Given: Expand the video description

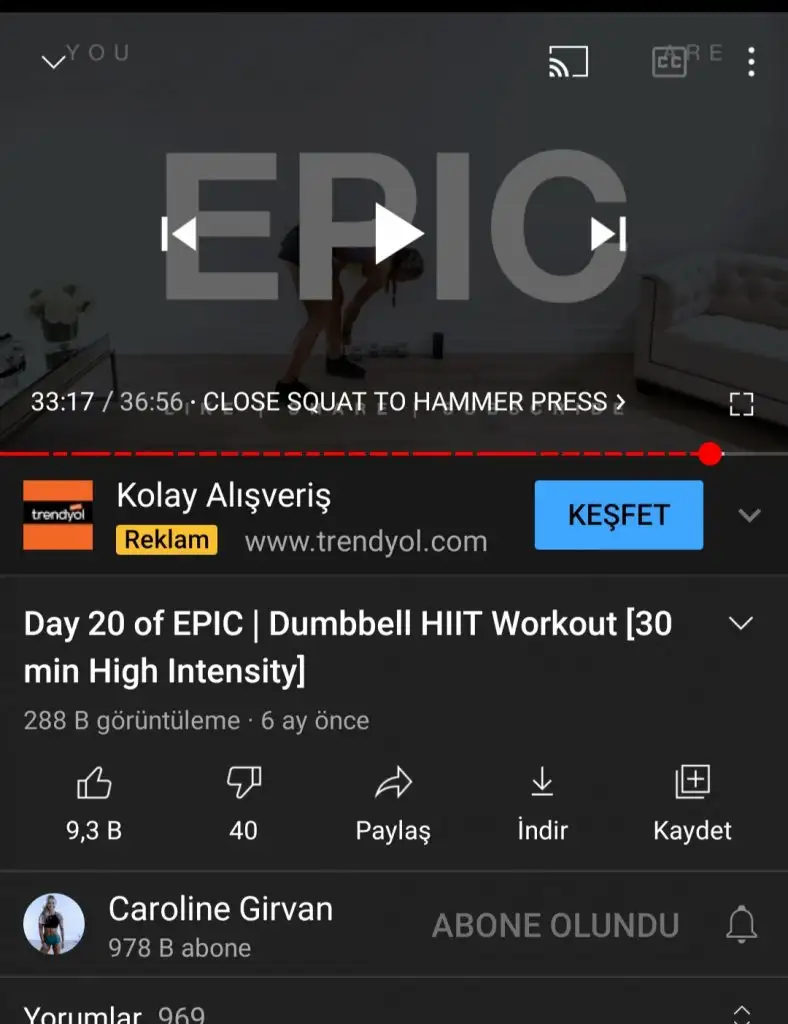Looking at the screenshot, I should [740, 624].
